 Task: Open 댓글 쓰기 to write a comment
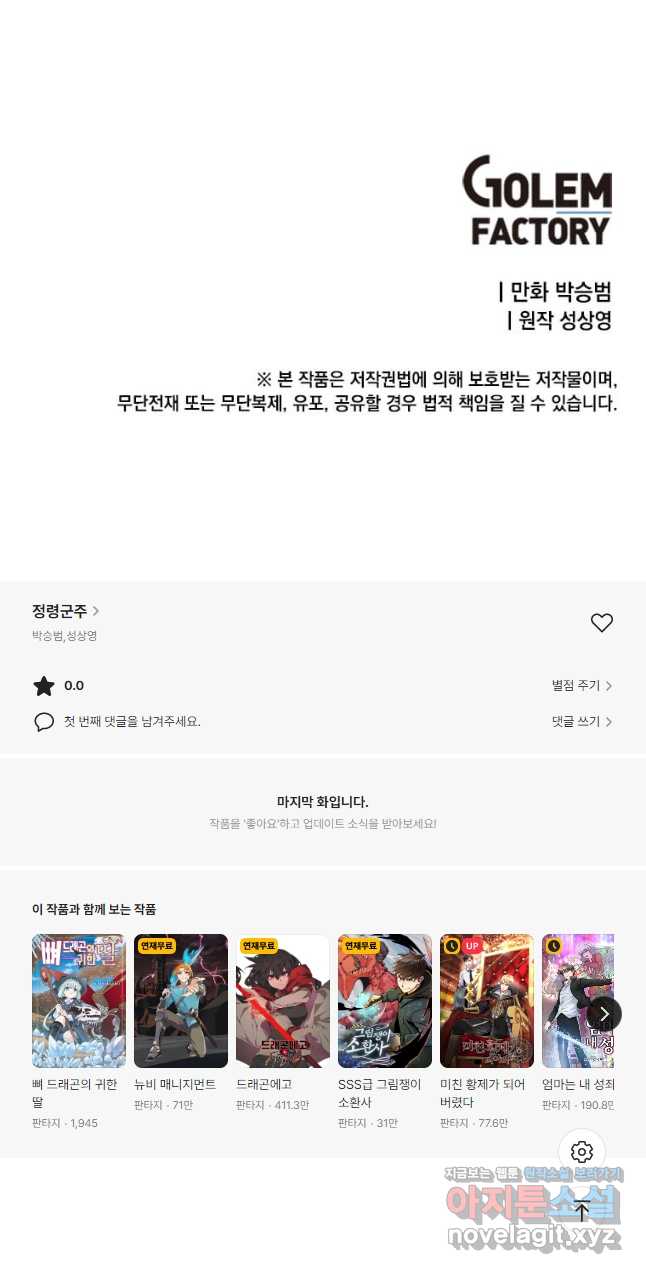[582, 721]
